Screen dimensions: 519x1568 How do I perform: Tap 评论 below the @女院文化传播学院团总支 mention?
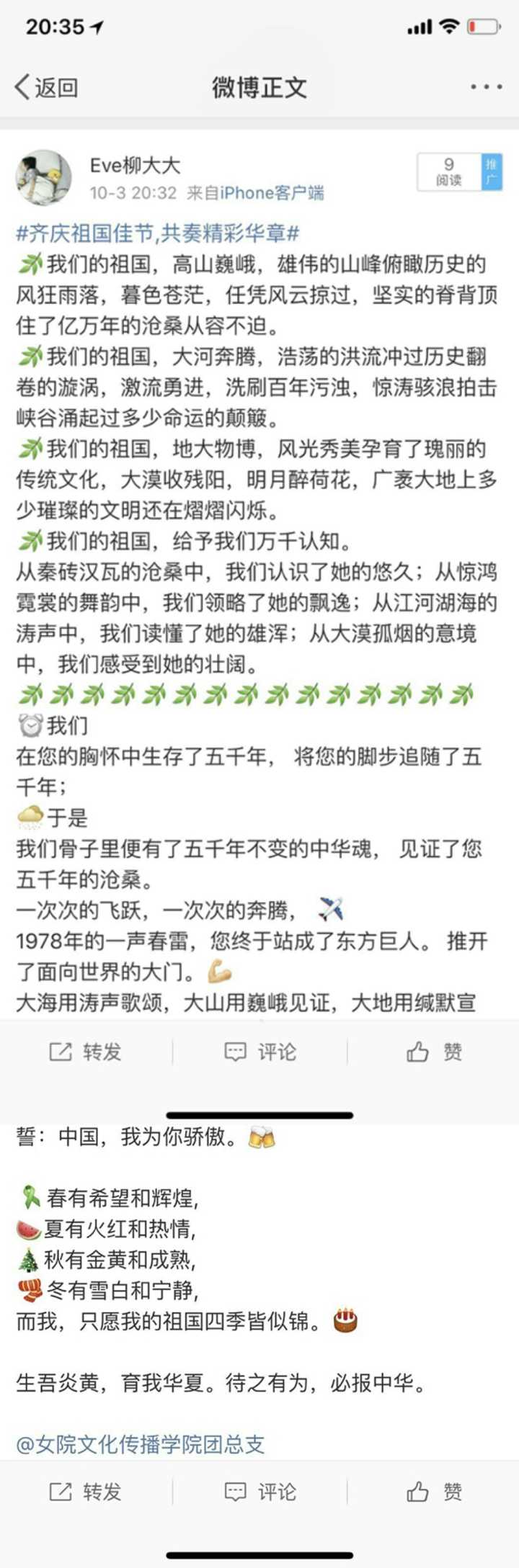coord(260,1492)
